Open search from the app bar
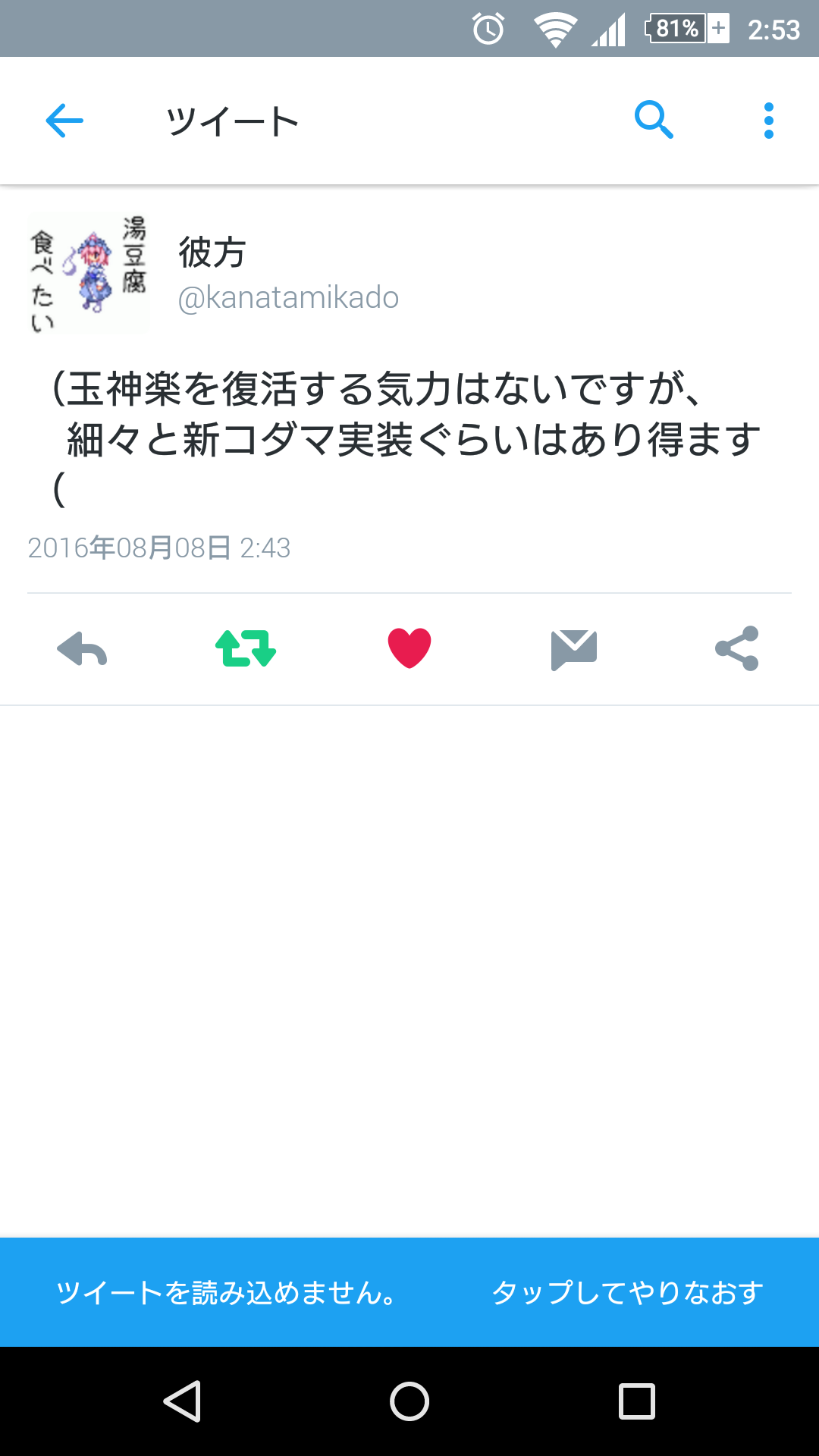 pyautogui.click(x=653, y=120)
